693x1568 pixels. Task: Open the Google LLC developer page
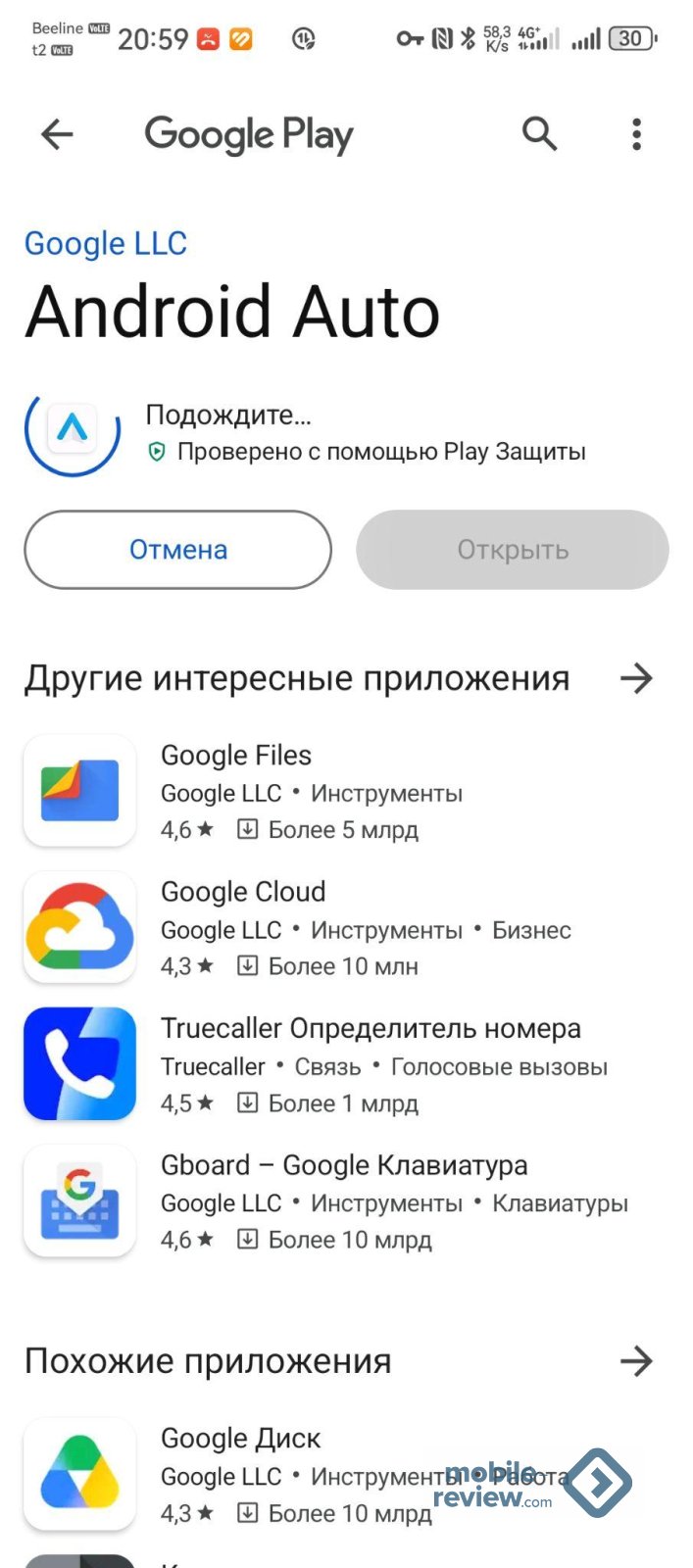pyautogui.click(x=106, y=243)
